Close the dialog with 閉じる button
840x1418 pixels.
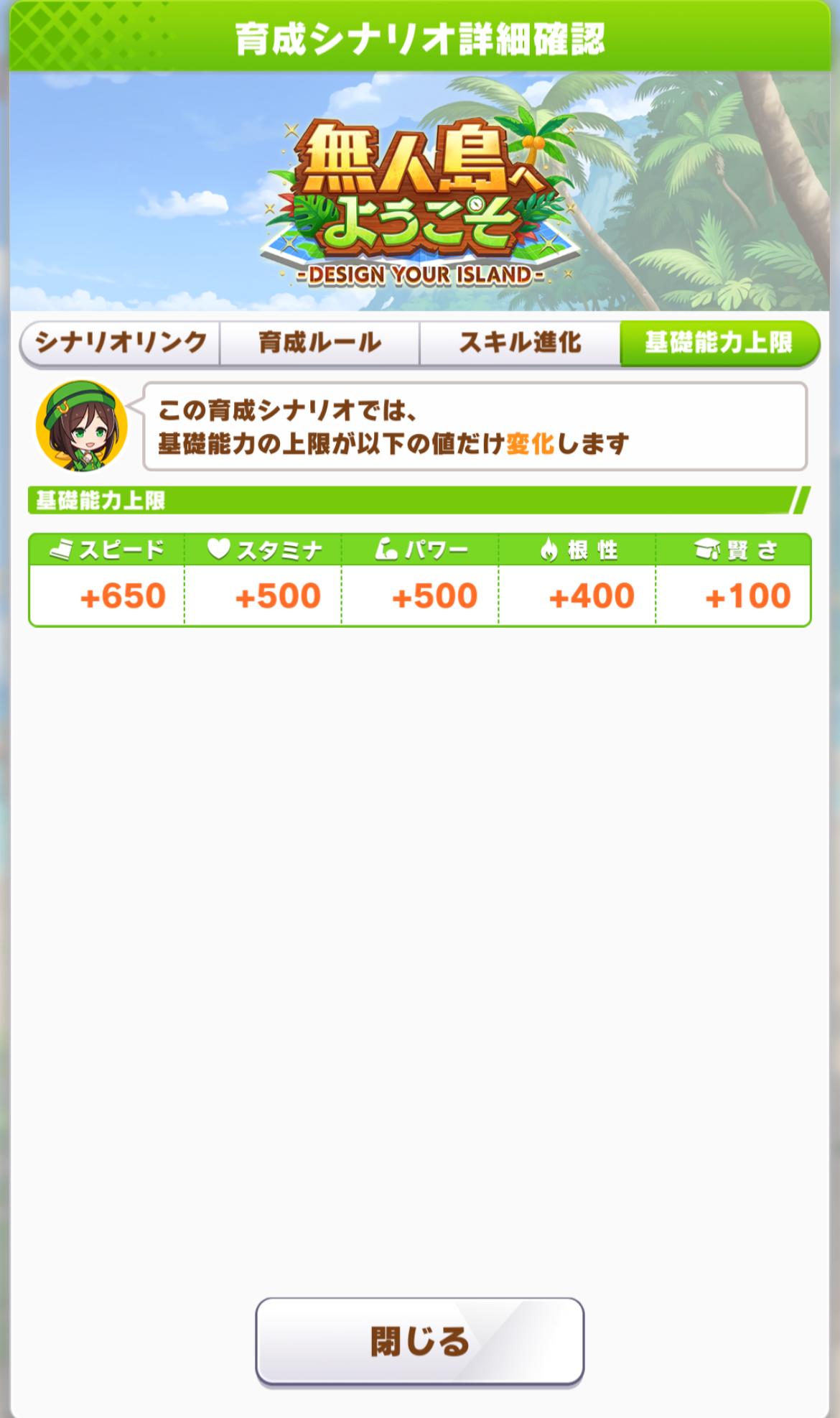pos(419,1340)
